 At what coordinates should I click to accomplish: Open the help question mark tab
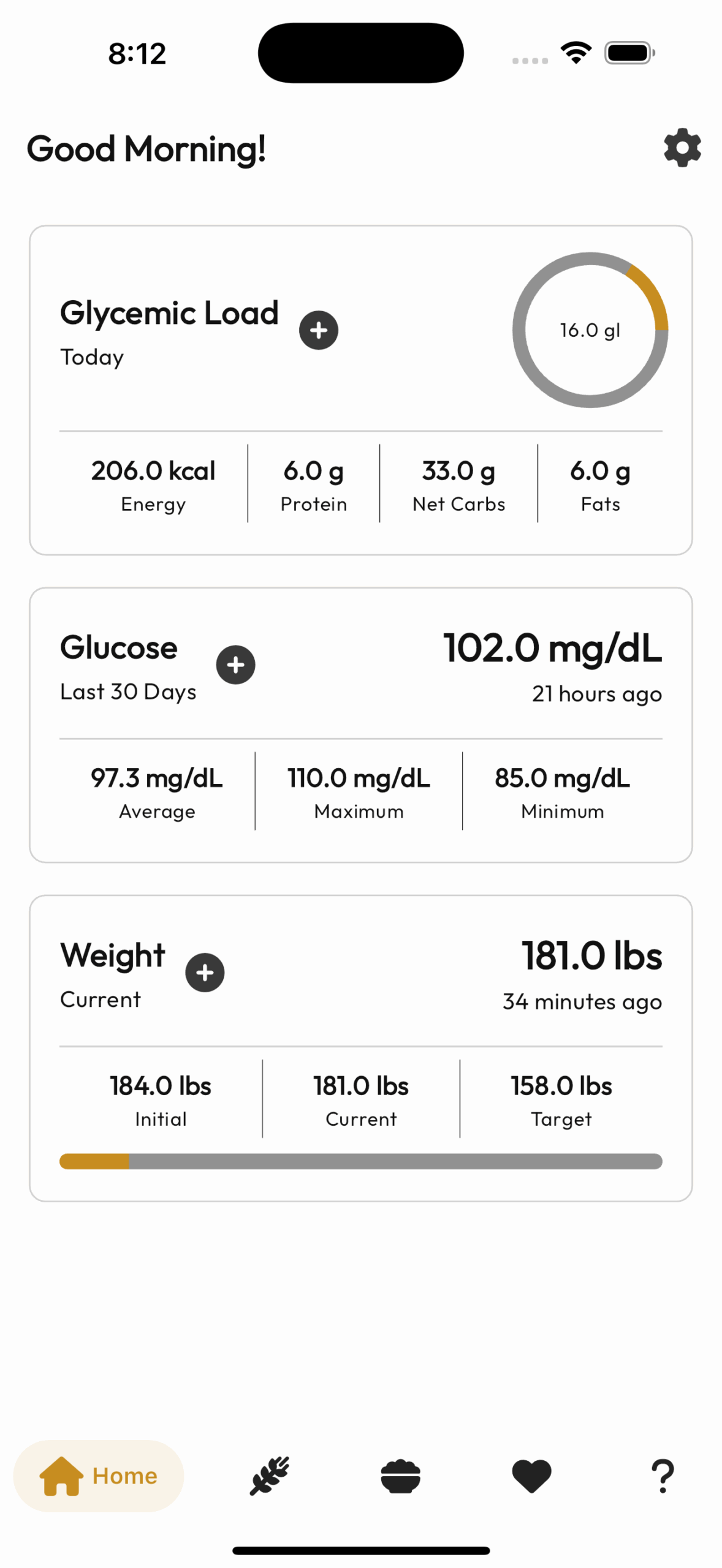(x=663, y=1476)
